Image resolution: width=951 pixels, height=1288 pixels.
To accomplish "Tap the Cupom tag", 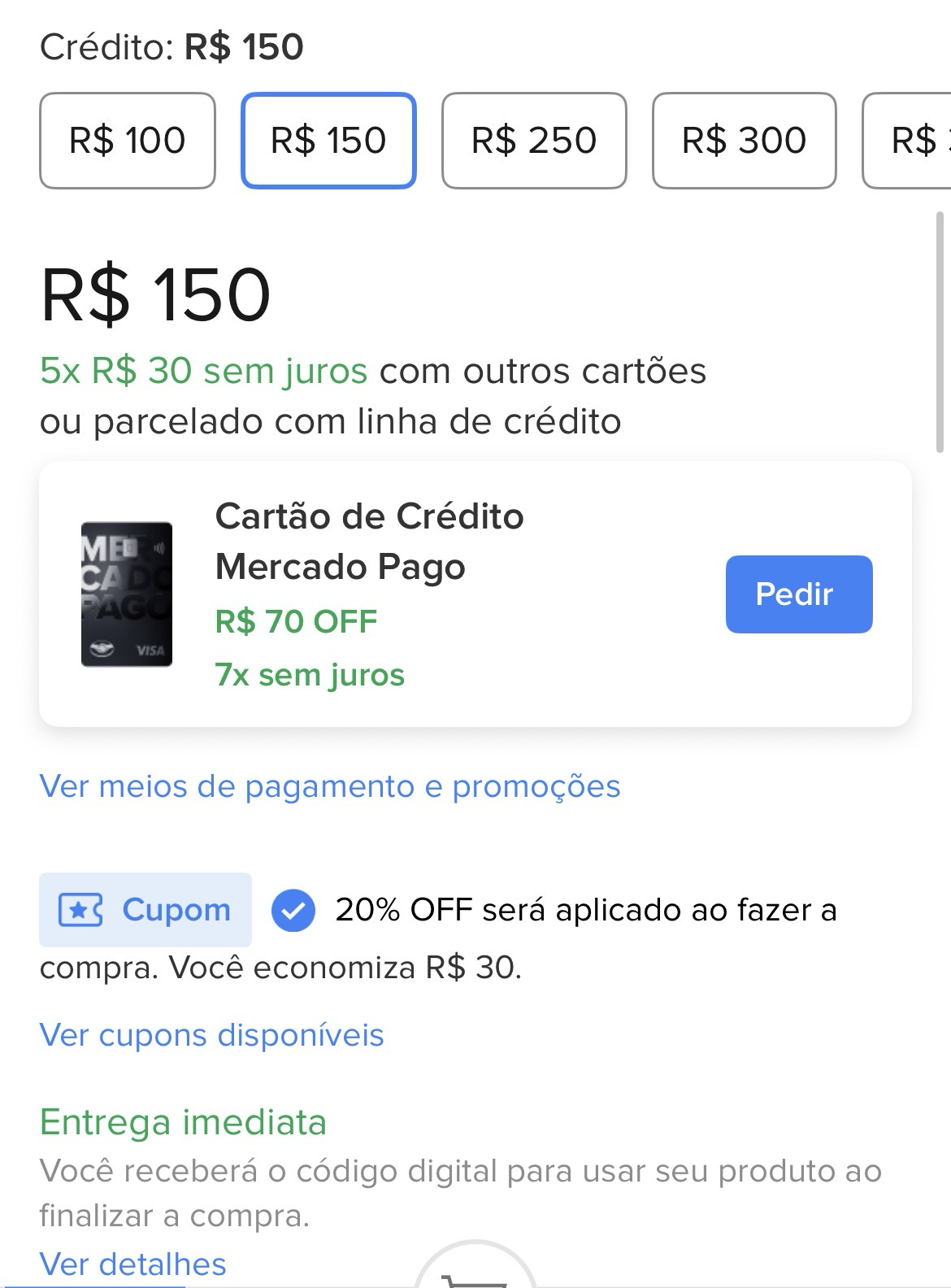I will (145, 910).
